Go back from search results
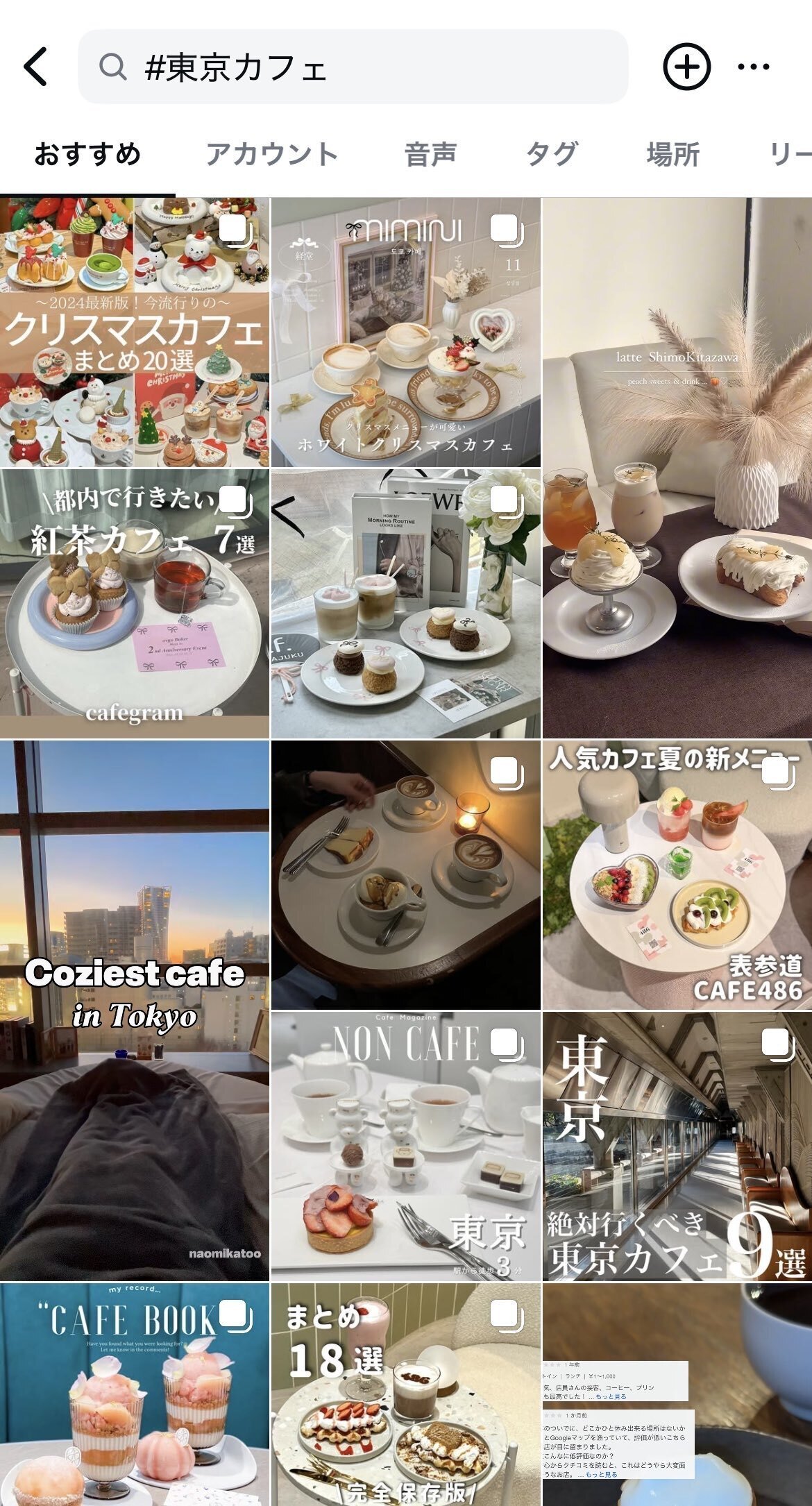This screenshot has width=812, height=1506. click(36, 67)
